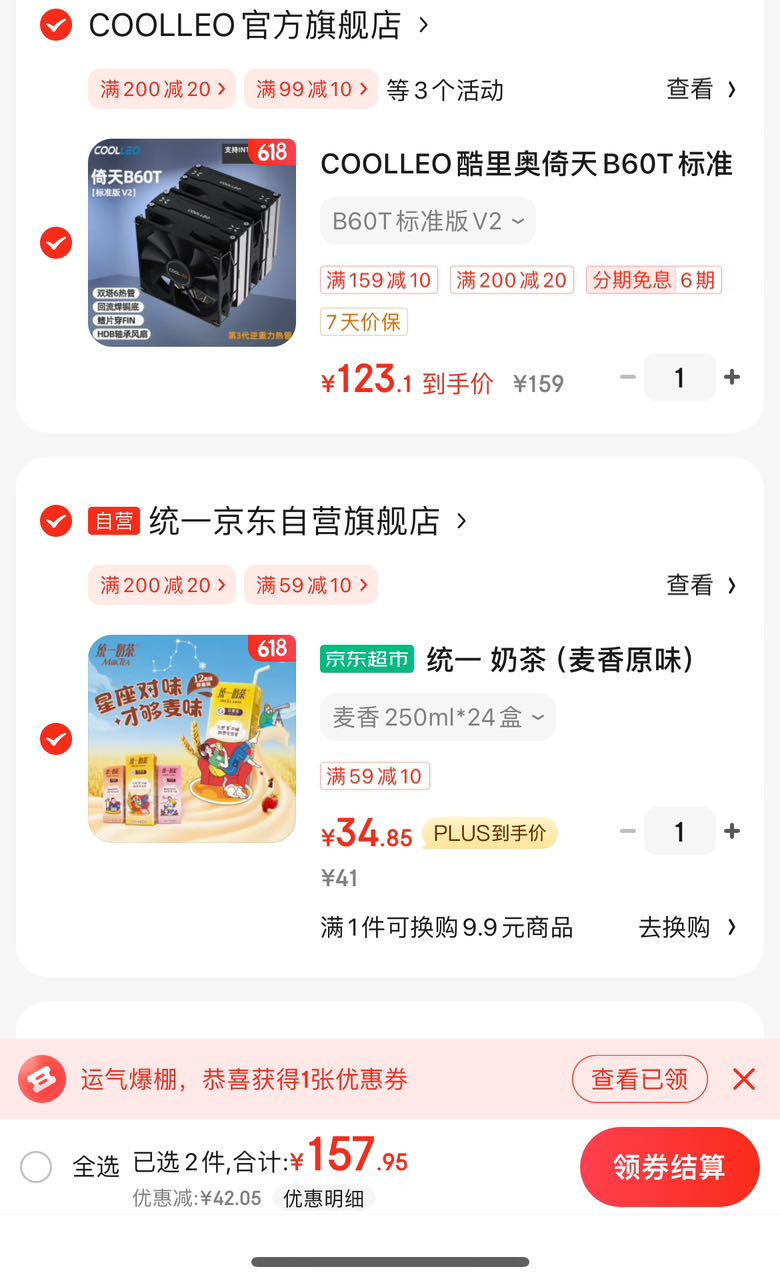Uncheck the 统一奶茶 milk tea item

pos(55,740)
